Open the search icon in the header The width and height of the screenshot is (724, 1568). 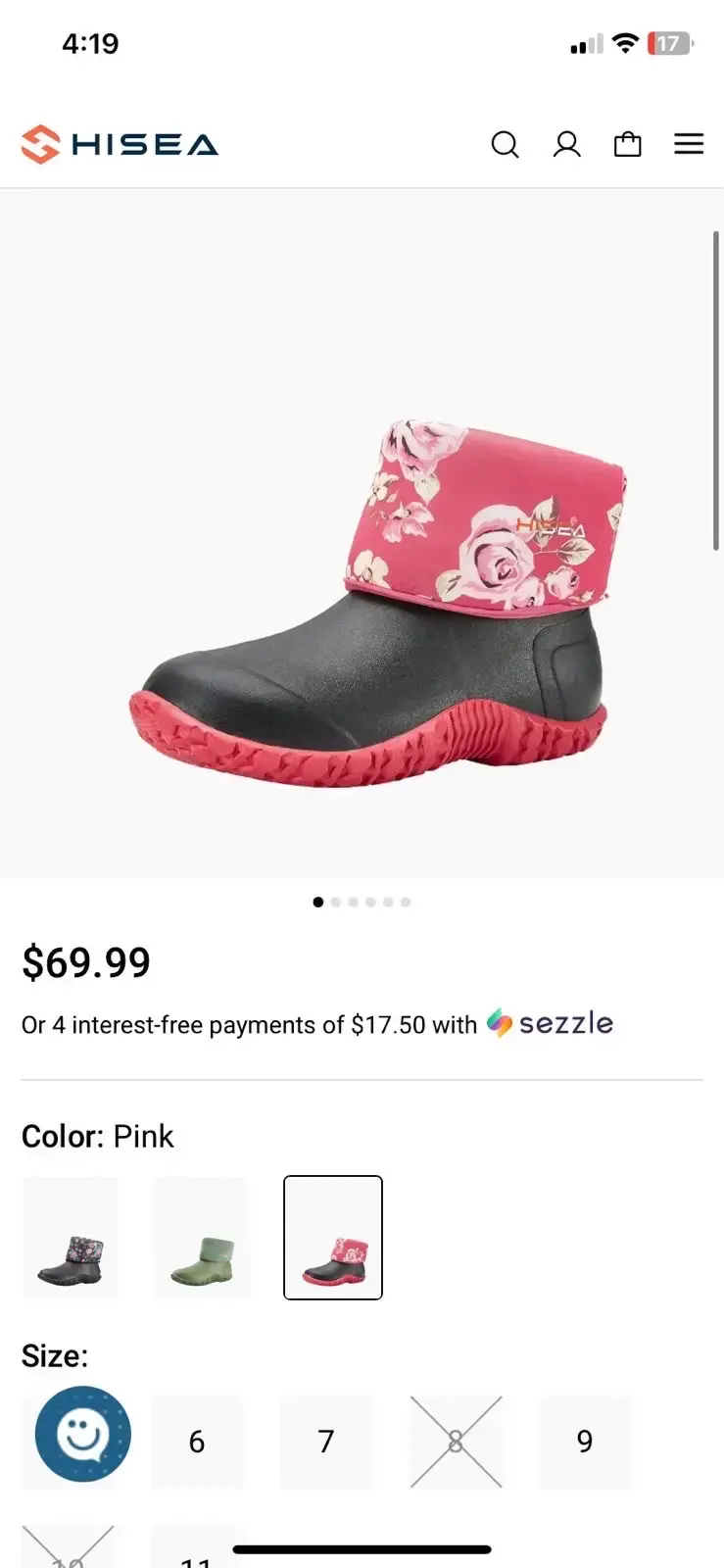505,145
